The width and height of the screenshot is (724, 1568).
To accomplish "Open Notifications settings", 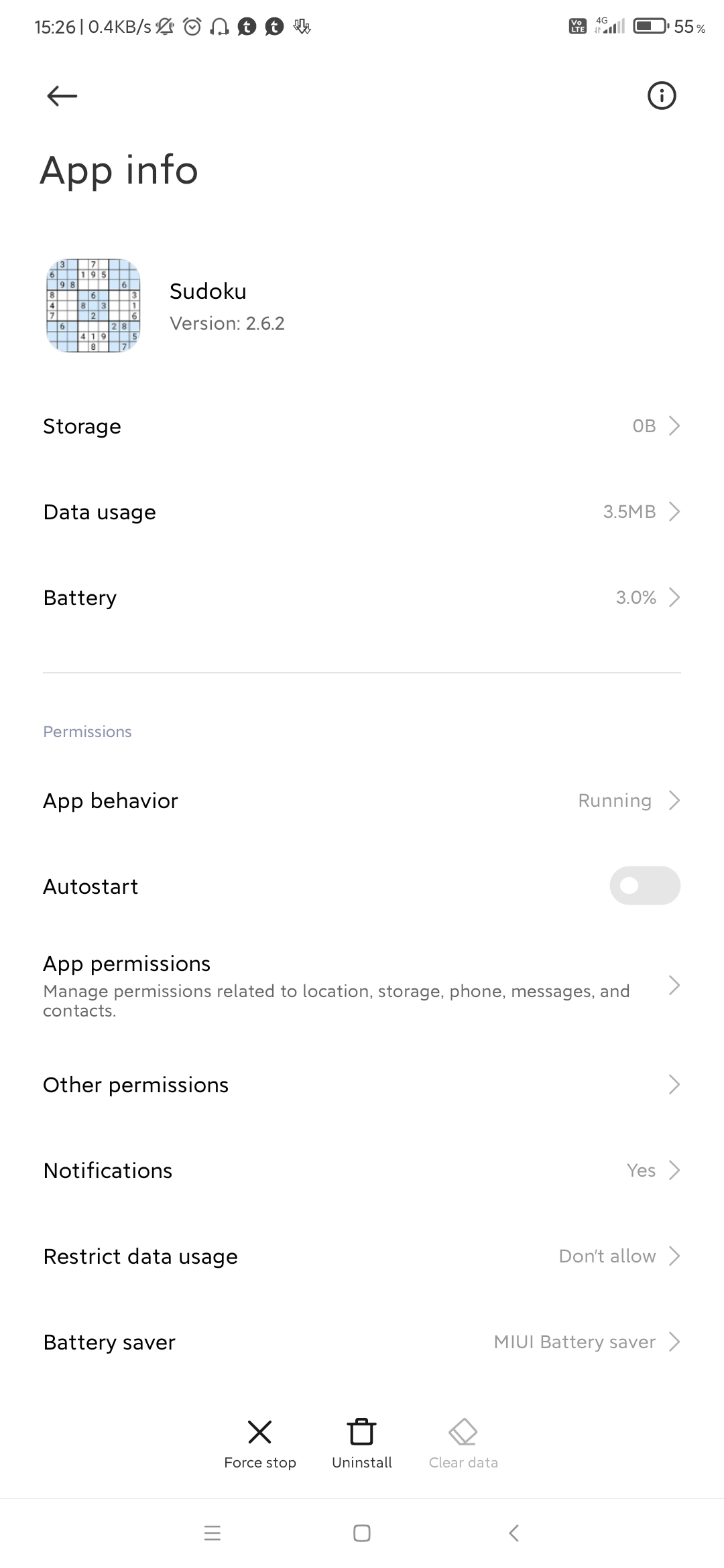I will point(362,1171).
